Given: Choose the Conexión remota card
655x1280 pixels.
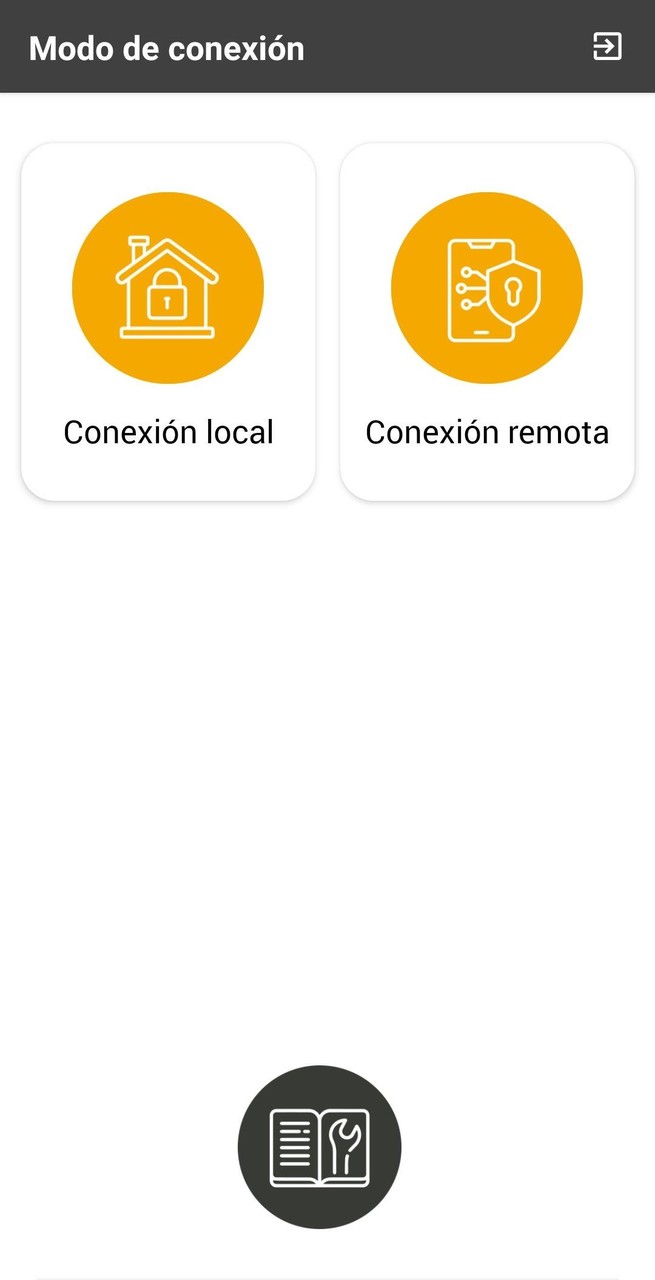Looking at the screenshot, I should pos(487,321).
